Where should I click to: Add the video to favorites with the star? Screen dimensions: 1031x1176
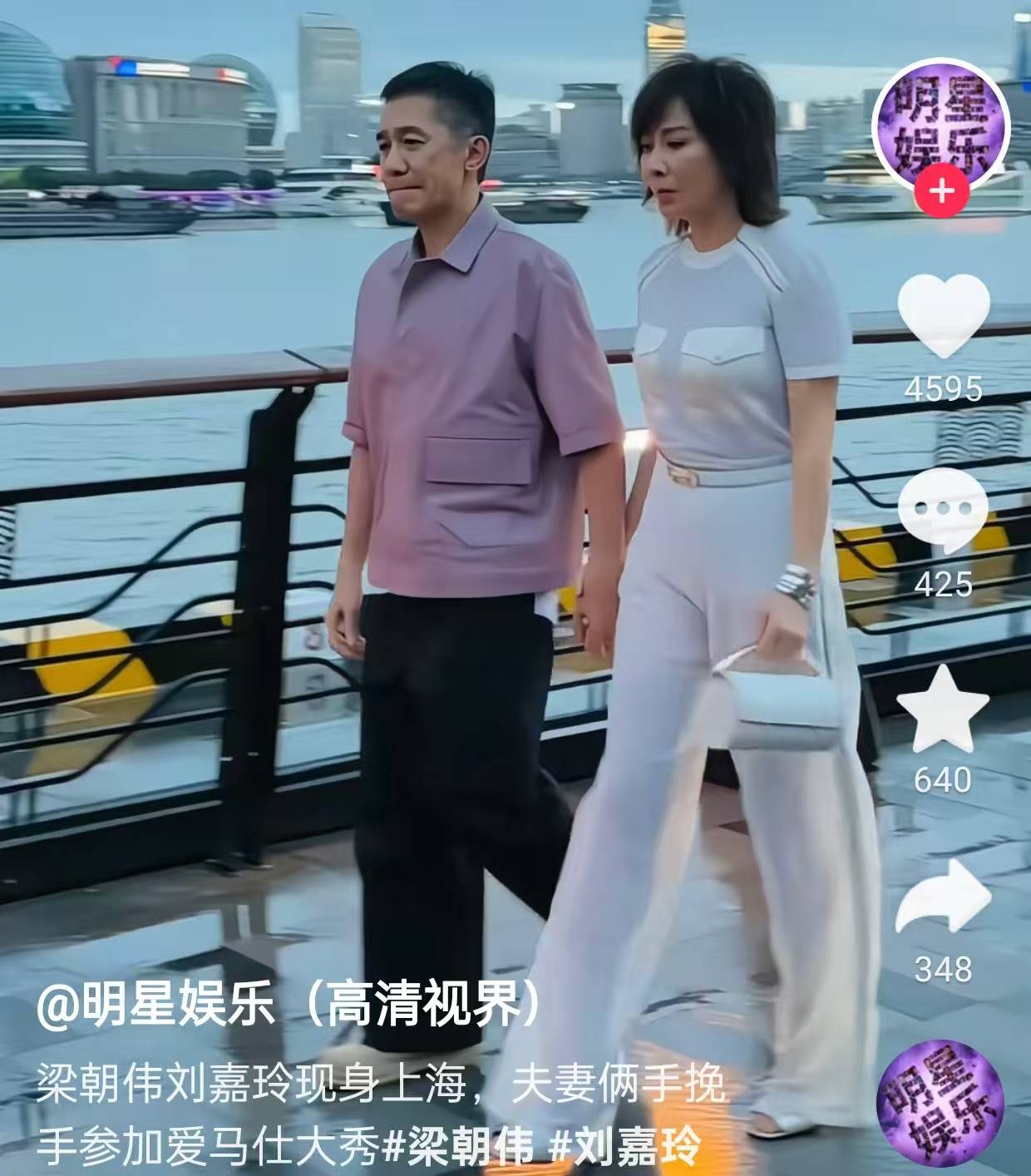[x=944, y=708]
